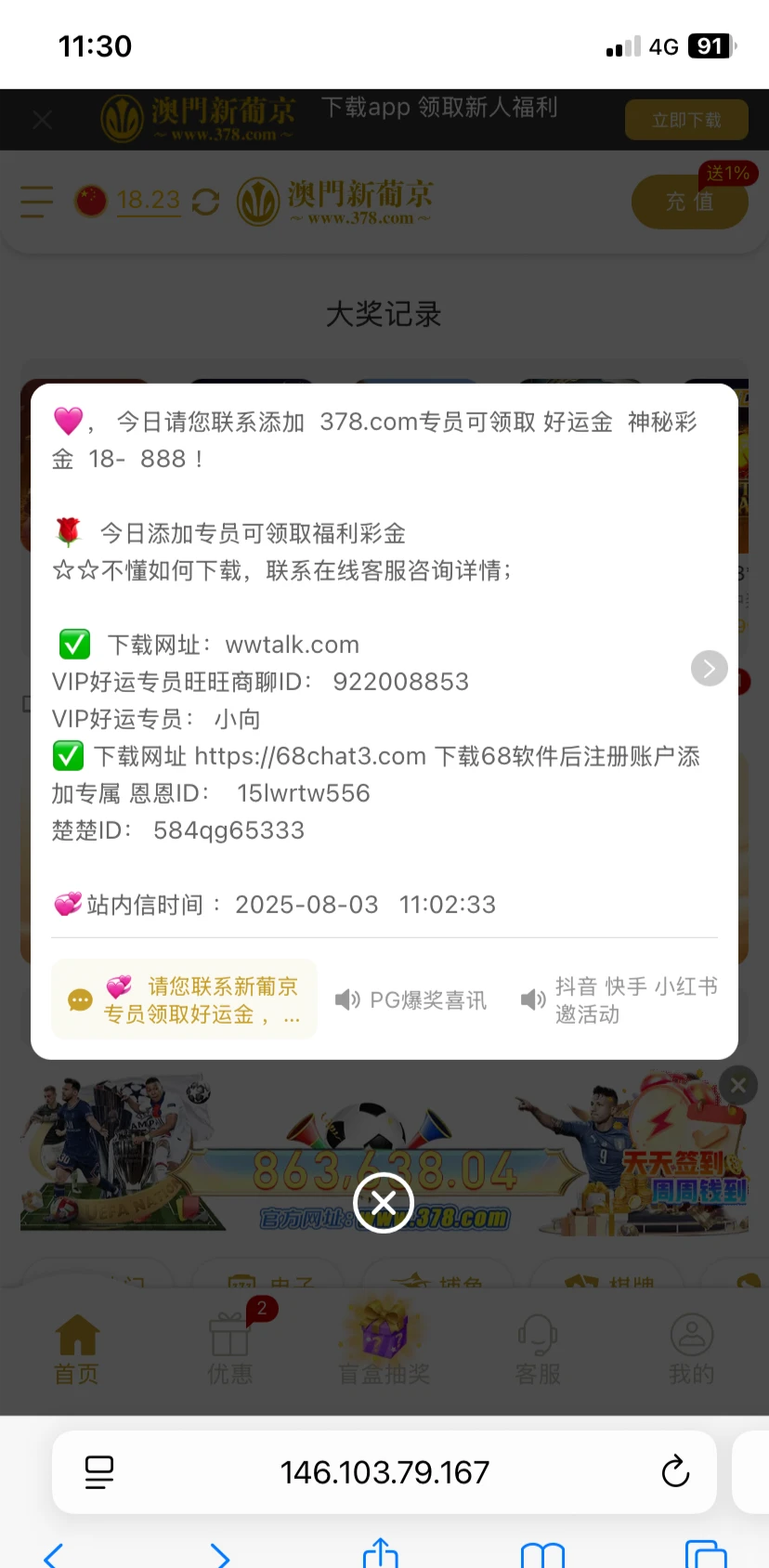Reload the page in Safari

675,1471
